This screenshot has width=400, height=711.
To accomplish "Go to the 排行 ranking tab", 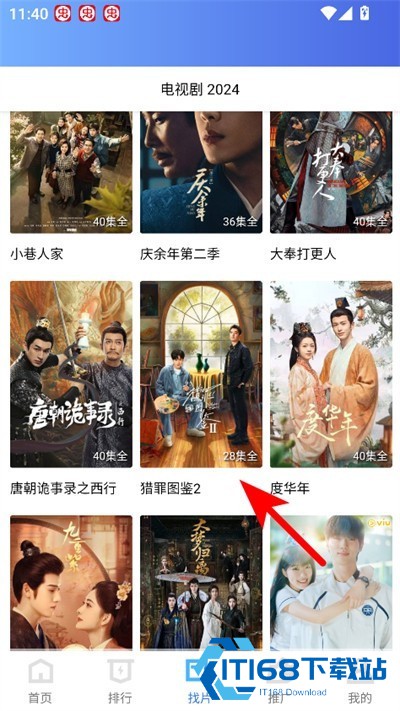I will [x=120, y=681].
